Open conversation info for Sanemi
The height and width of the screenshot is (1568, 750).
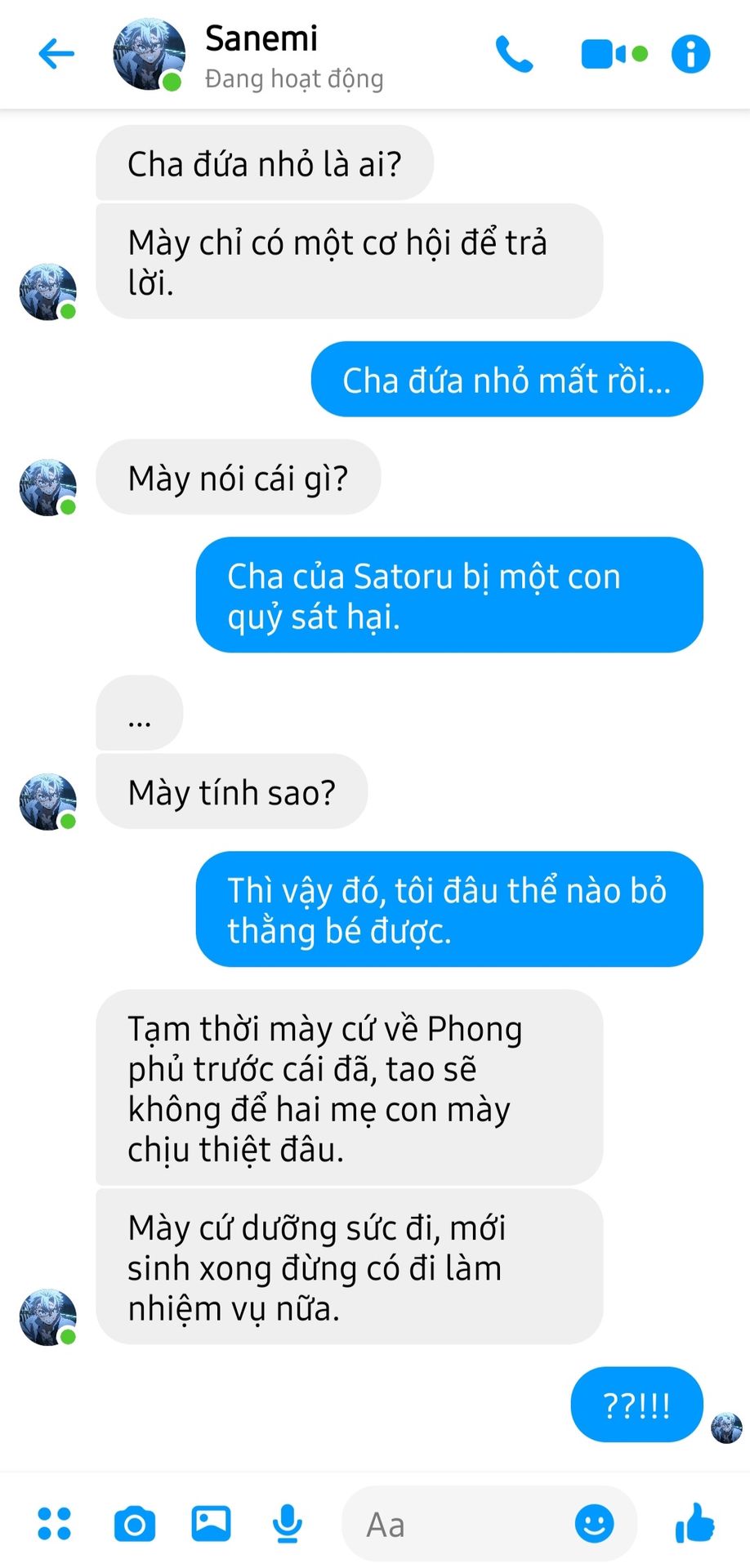tap(690, 55)
